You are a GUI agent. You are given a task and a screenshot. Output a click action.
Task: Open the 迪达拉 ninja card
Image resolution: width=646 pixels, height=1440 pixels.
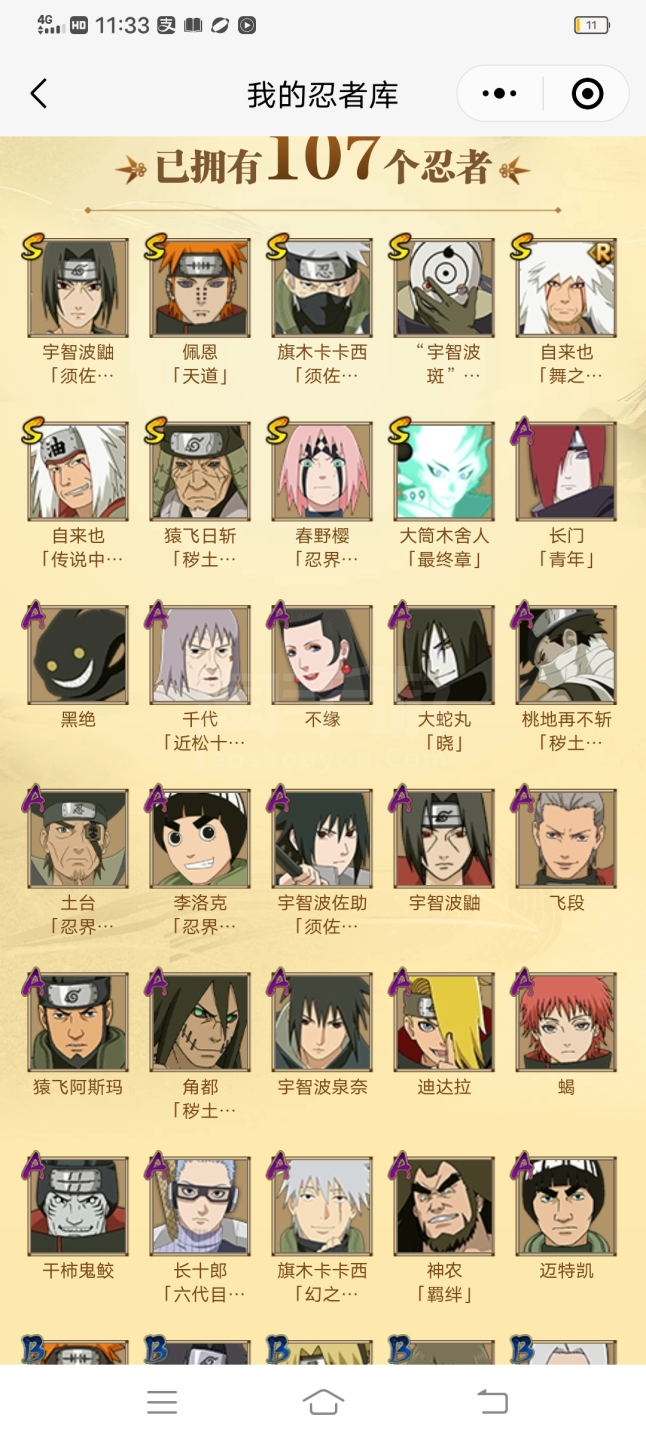click(x=444, y=1022)
